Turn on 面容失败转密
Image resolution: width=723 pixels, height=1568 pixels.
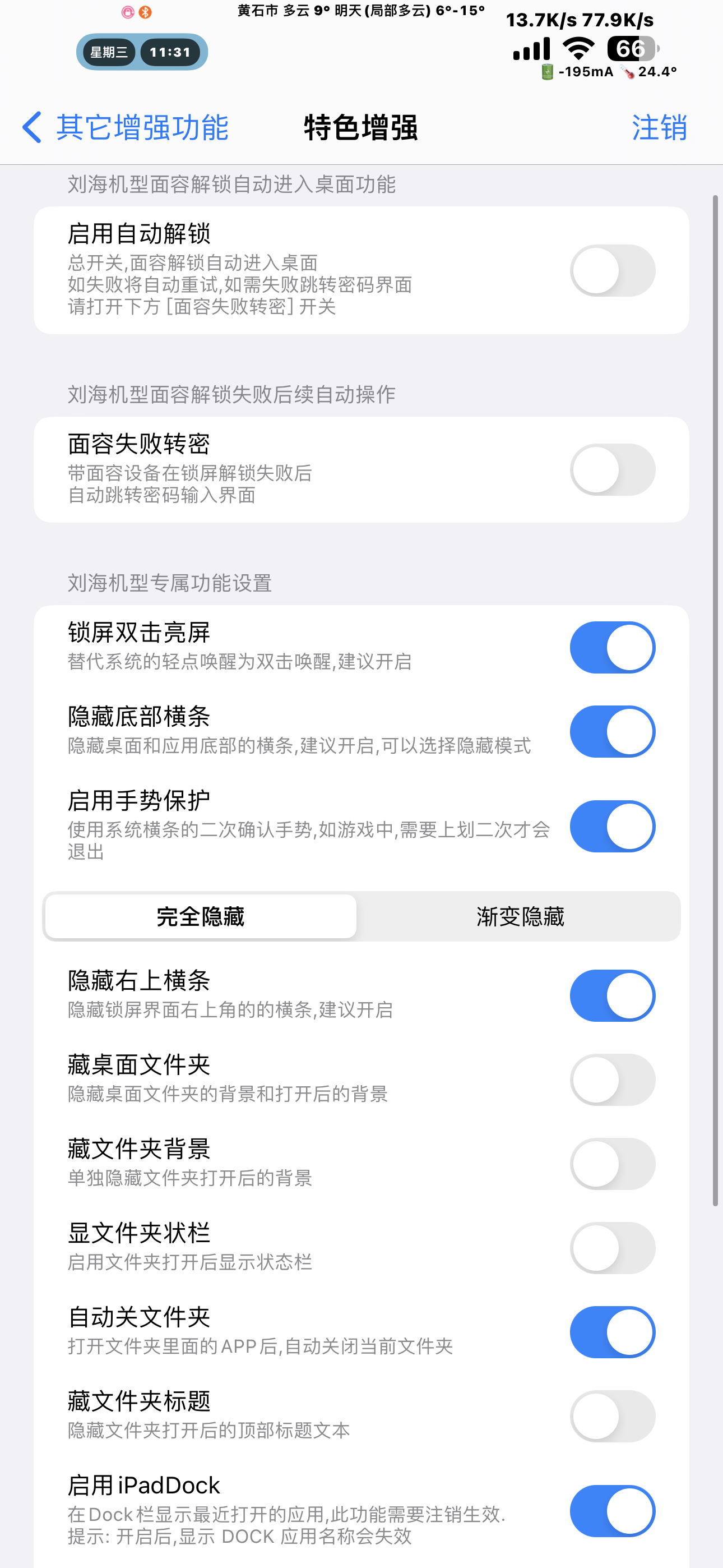pos(612,470)
